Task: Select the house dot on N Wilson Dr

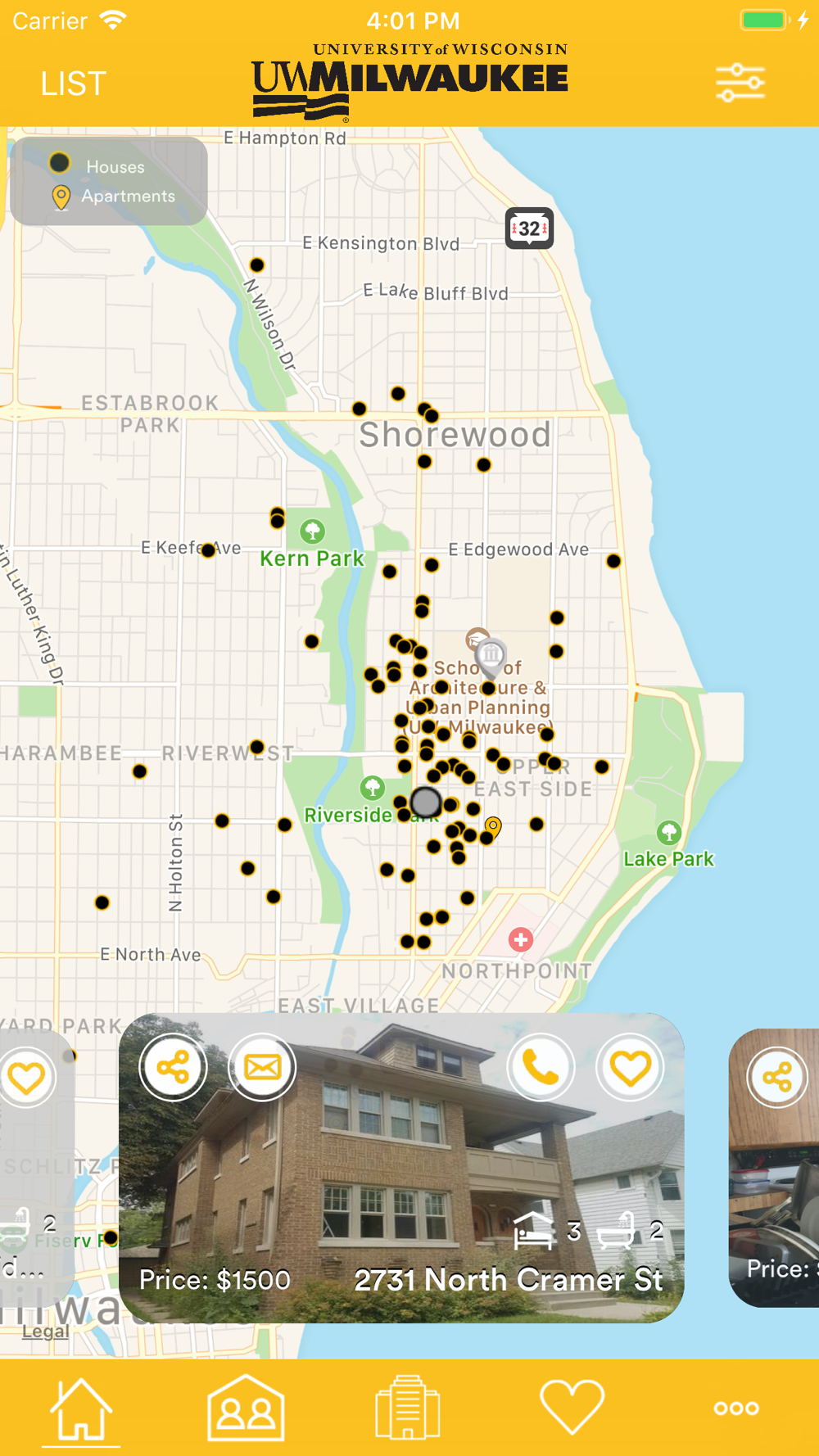Action: point(257,265)
